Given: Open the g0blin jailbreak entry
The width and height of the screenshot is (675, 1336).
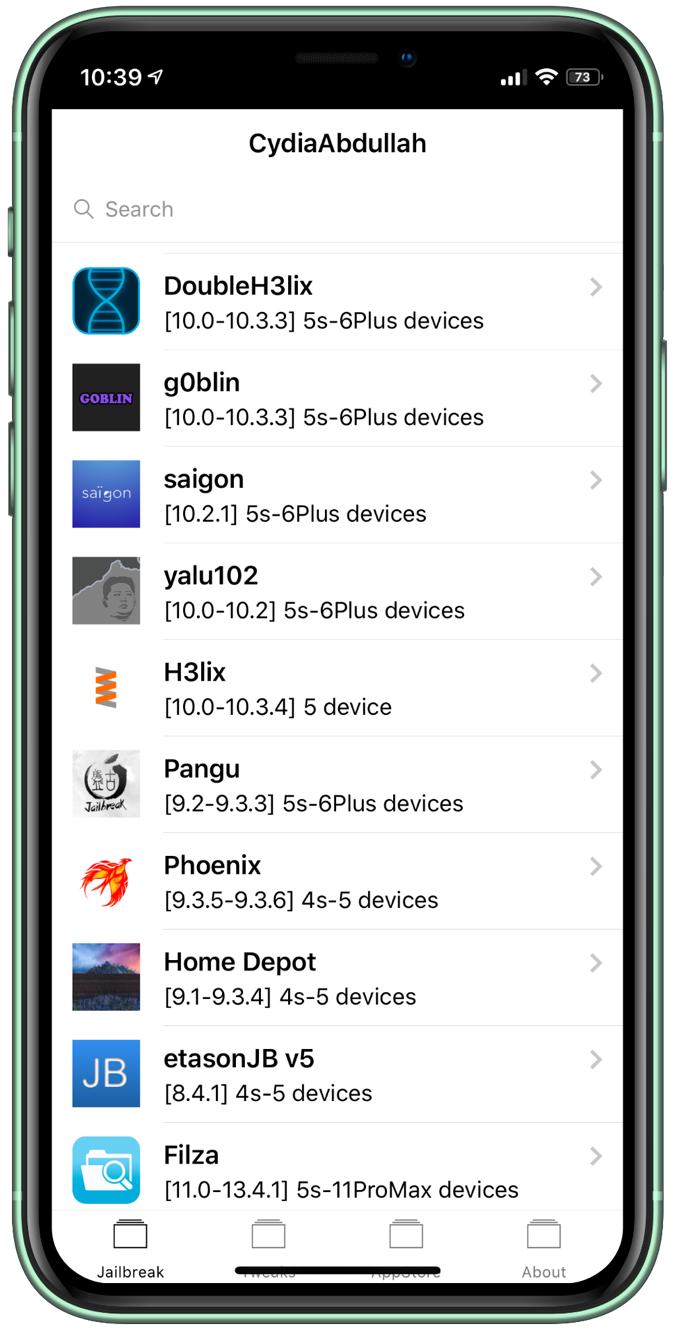Looking at the screenshot, I should 337,398.
